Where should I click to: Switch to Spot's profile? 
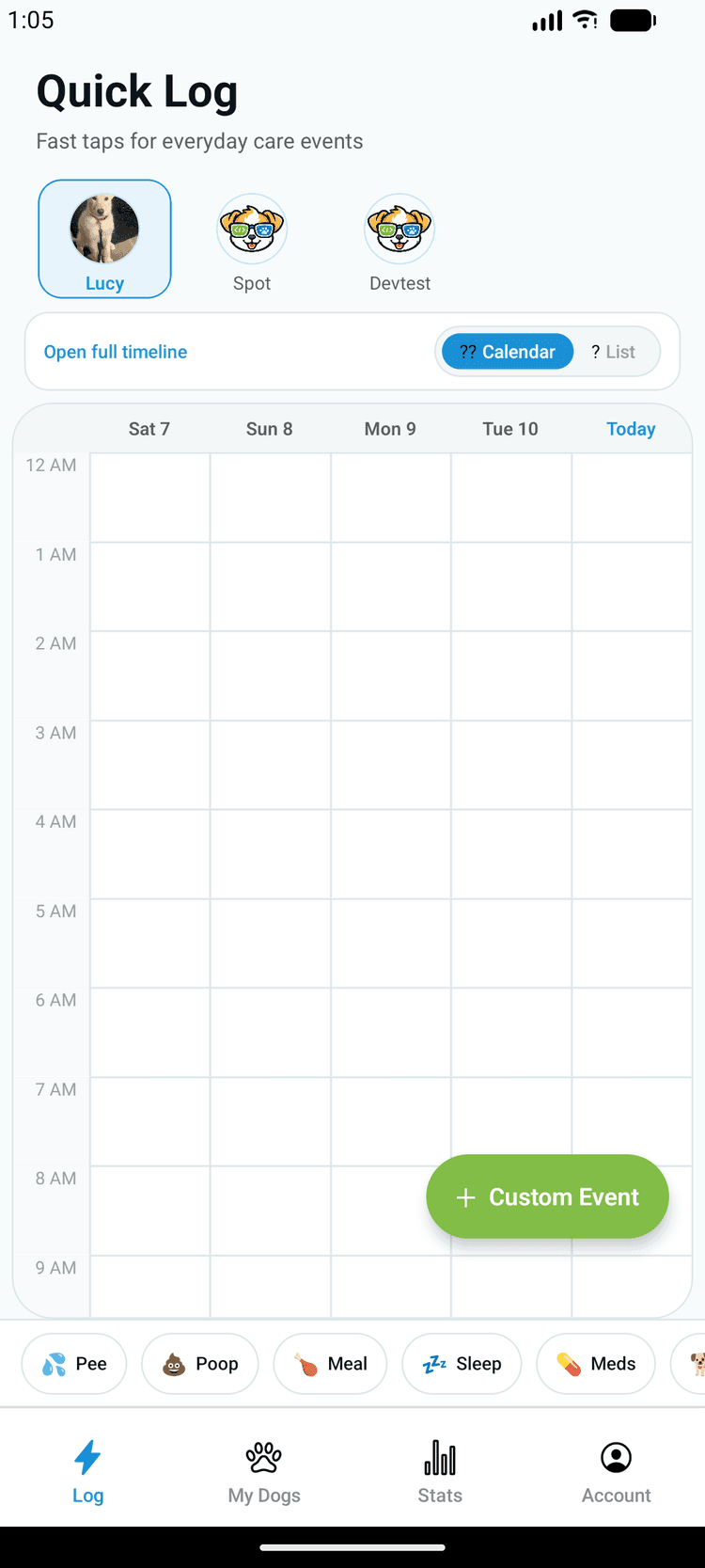[252, 243]
